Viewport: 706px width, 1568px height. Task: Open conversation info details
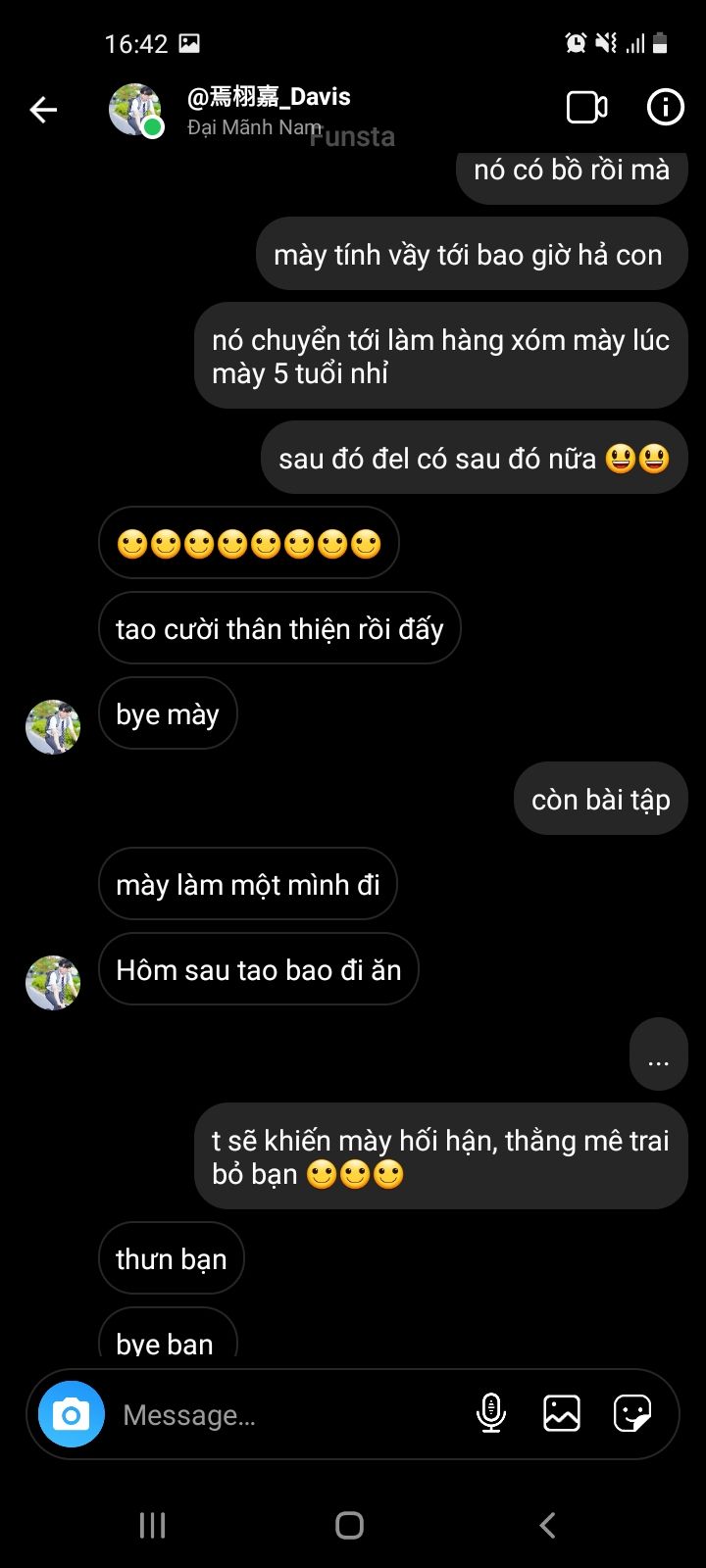coord(665,108)
